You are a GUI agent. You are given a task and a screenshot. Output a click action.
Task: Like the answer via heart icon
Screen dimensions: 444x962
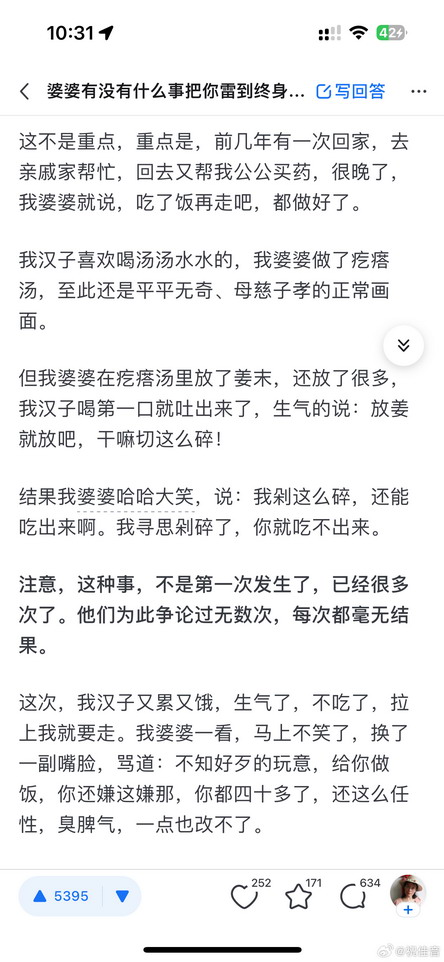click(244, 896)
